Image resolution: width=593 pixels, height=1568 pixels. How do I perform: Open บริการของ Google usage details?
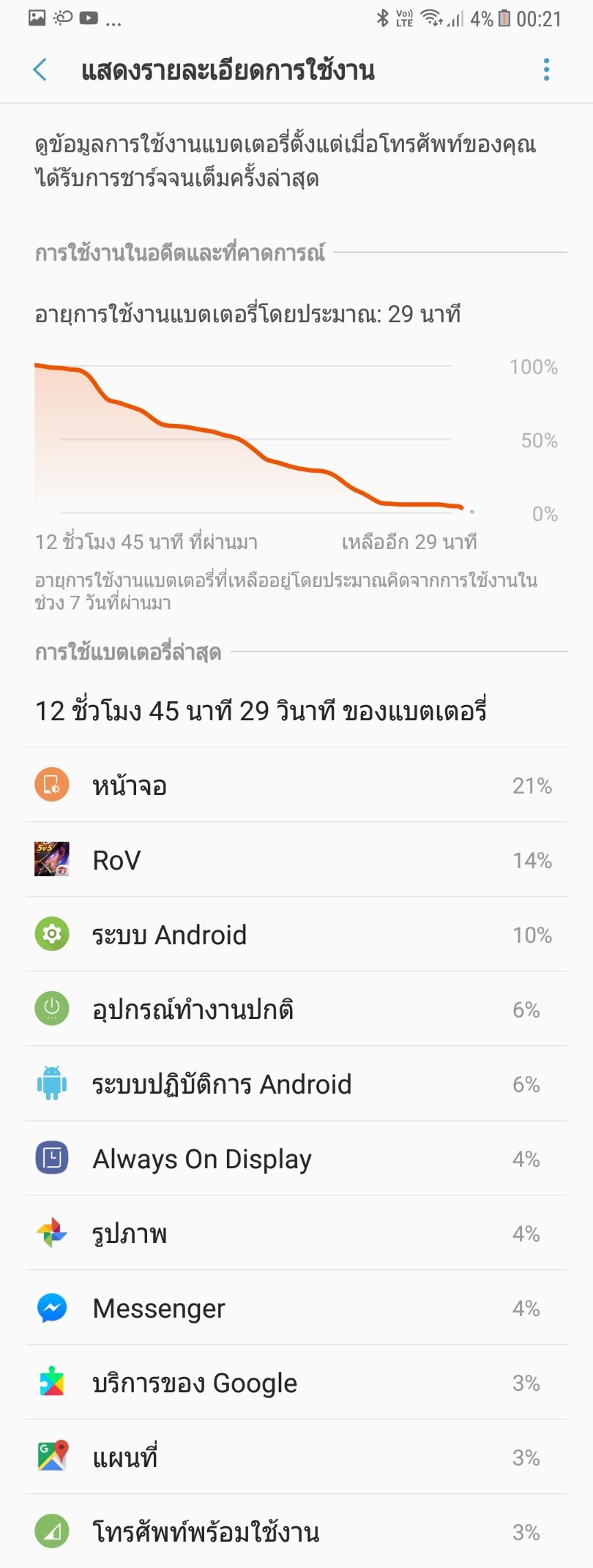coord(296,1383)
